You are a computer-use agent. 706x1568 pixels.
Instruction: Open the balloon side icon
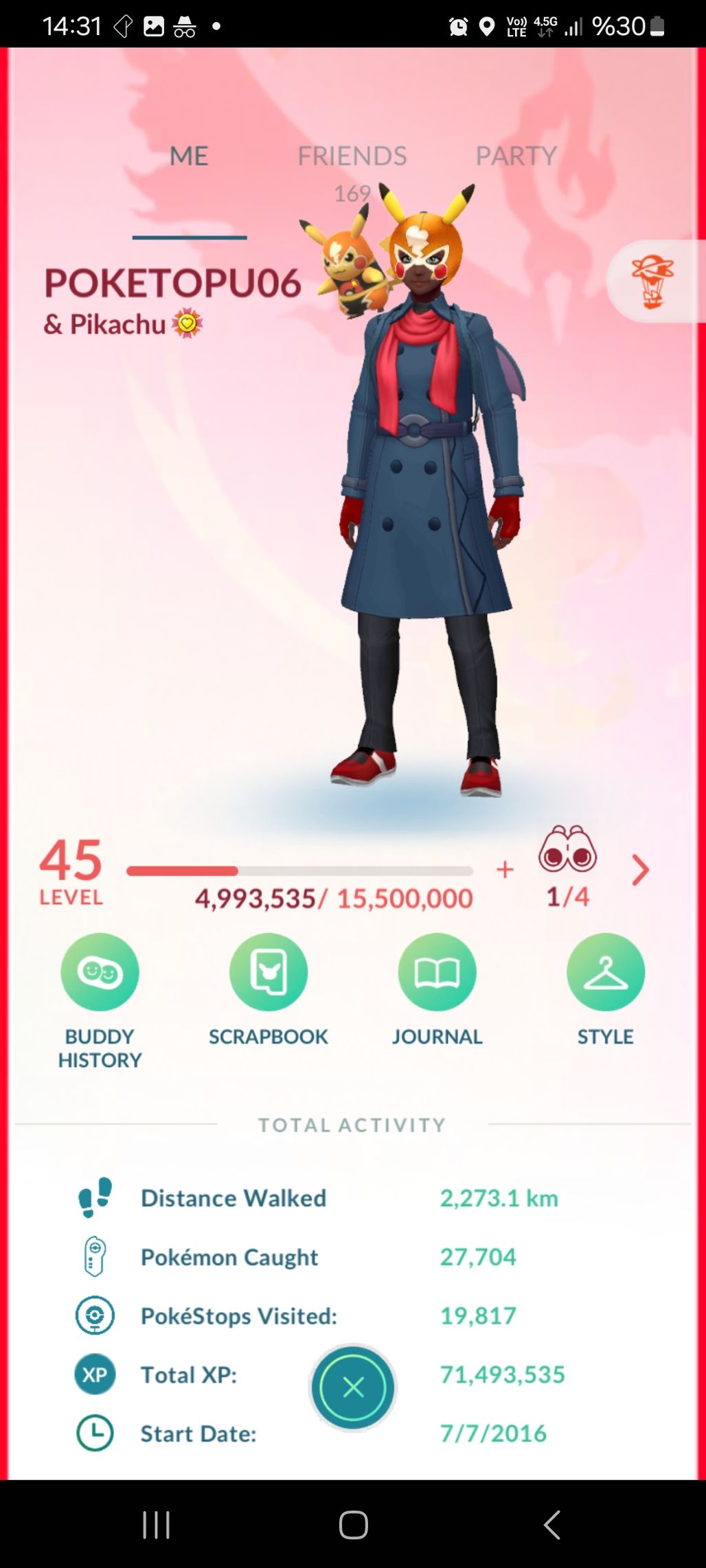pos(654,281)
